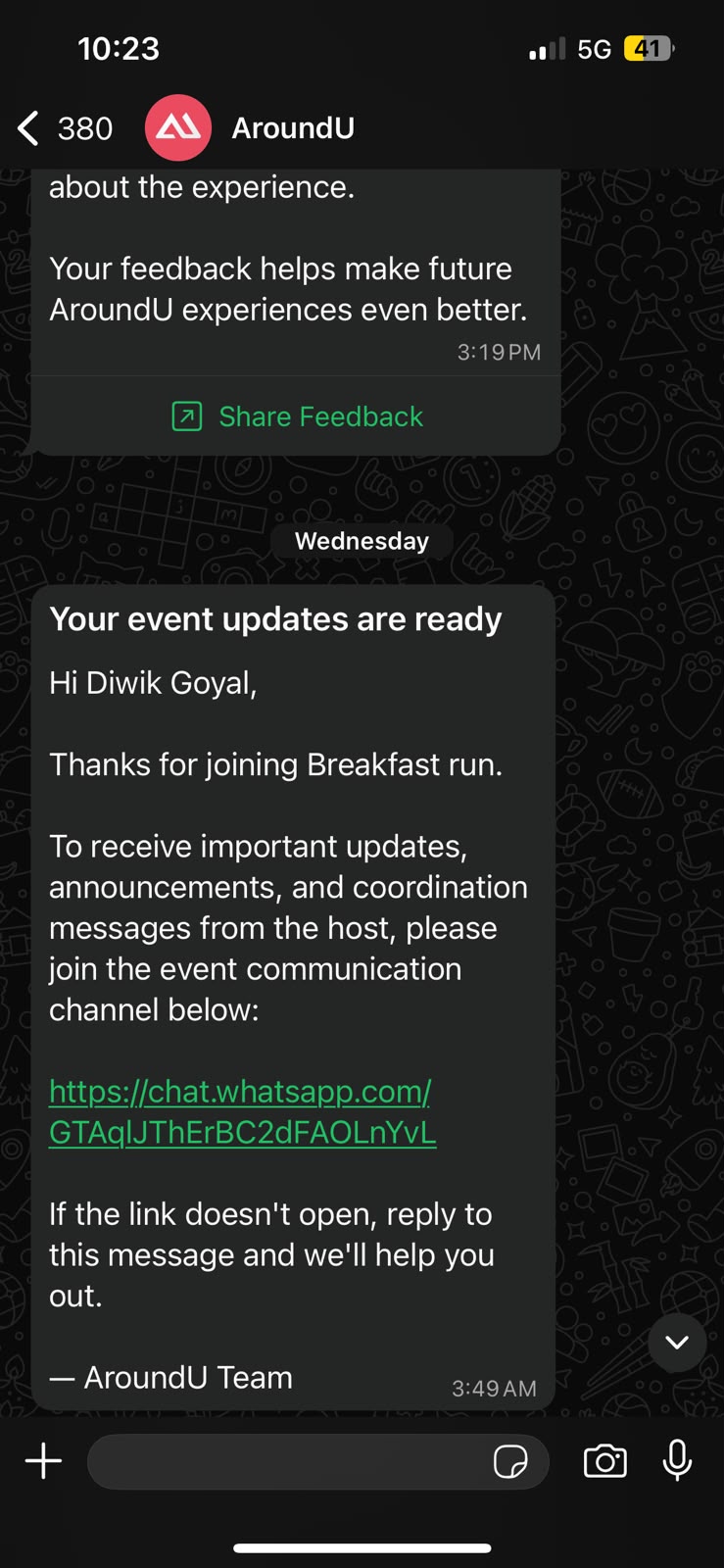Tap the microphone to record voice message
This screenshot has width=724, height=1568.
coord(677,1460)
